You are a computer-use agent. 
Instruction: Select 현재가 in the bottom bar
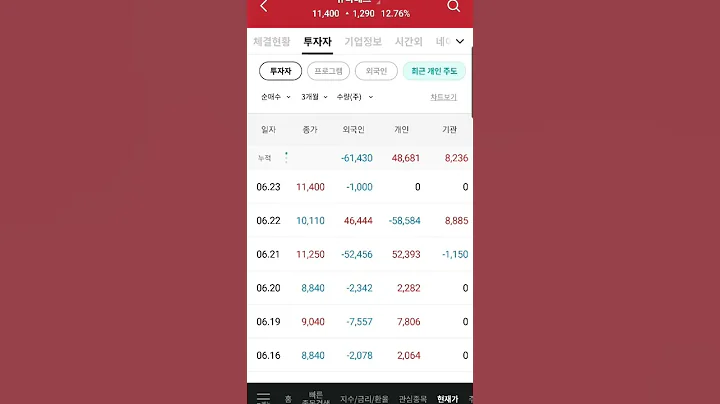(x=447, y=398)
